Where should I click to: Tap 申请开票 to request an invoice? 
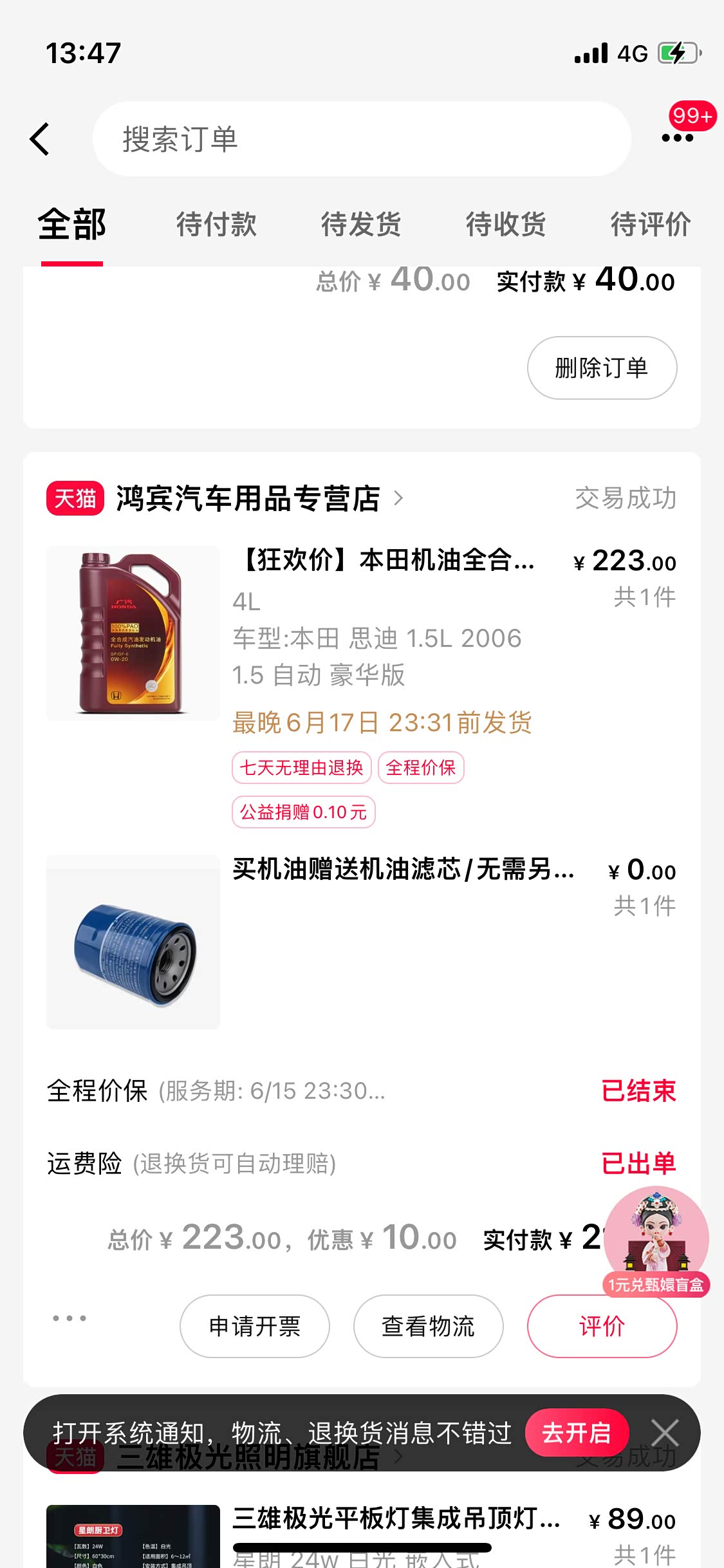point(255,1327)
